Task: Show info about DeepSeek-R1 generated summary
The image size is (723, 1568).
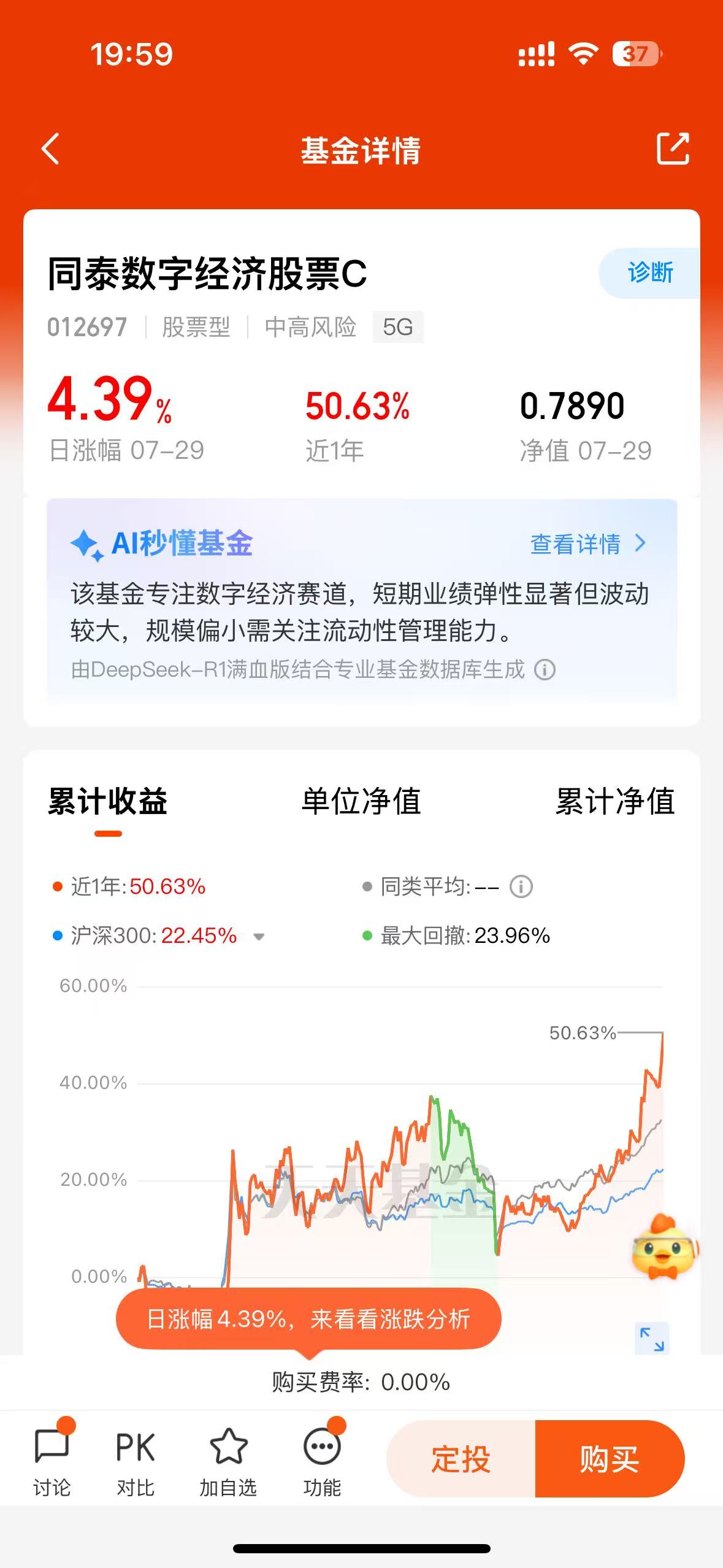Action: pos(545,669)
